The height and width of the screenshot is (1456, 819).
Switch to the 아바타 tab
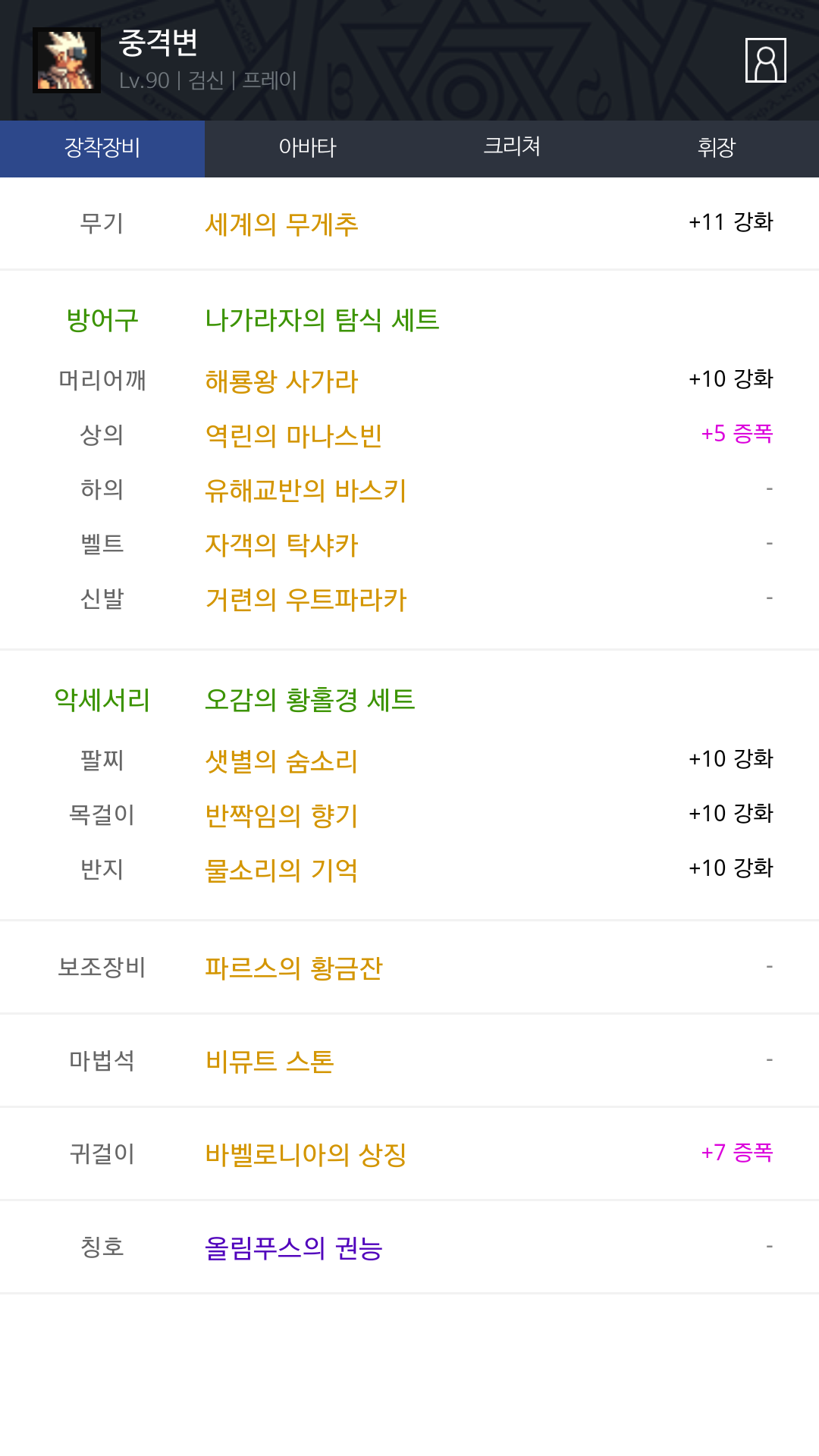307,148
